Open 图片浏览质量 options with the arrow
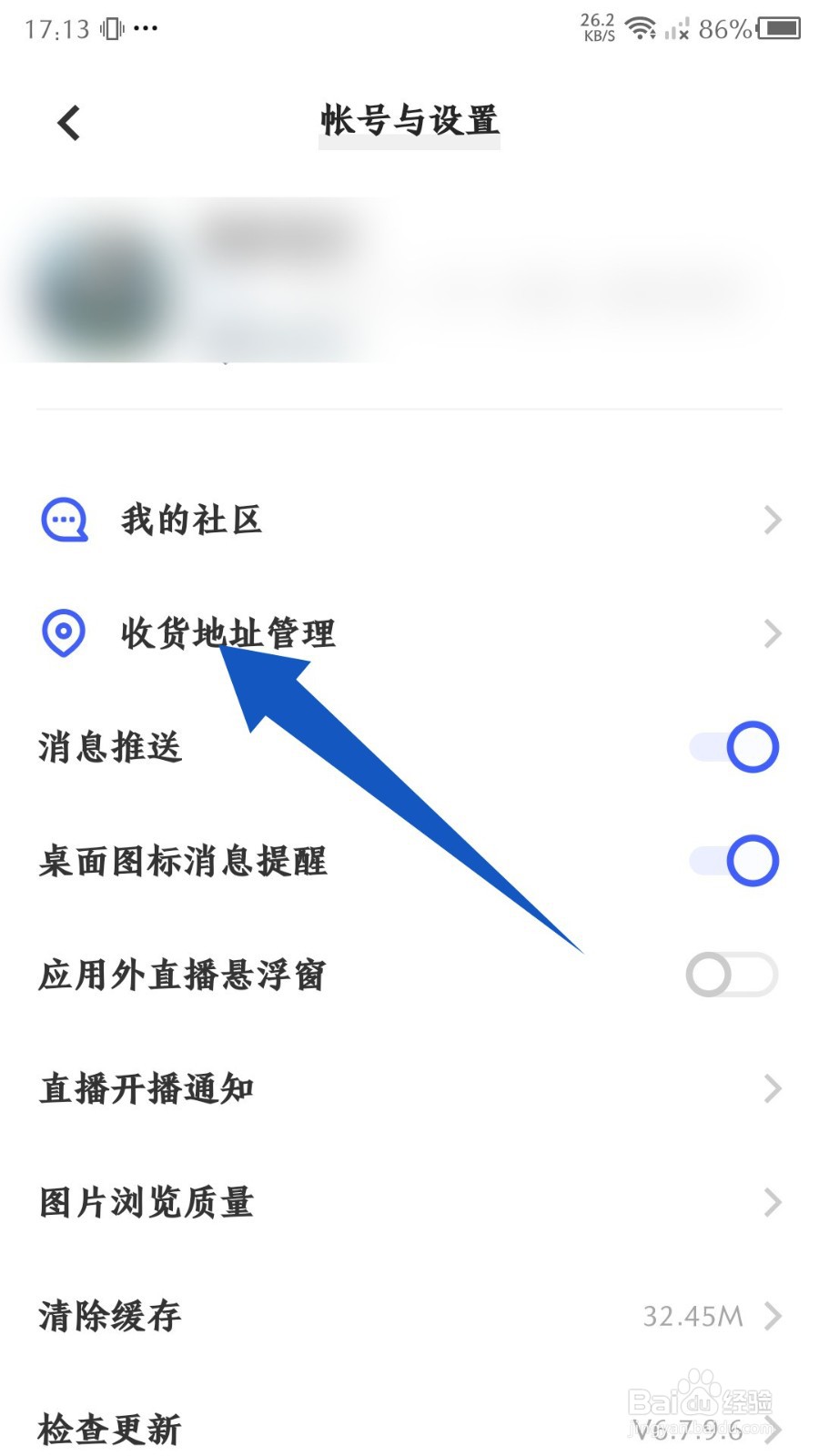 coord(773,1202)
